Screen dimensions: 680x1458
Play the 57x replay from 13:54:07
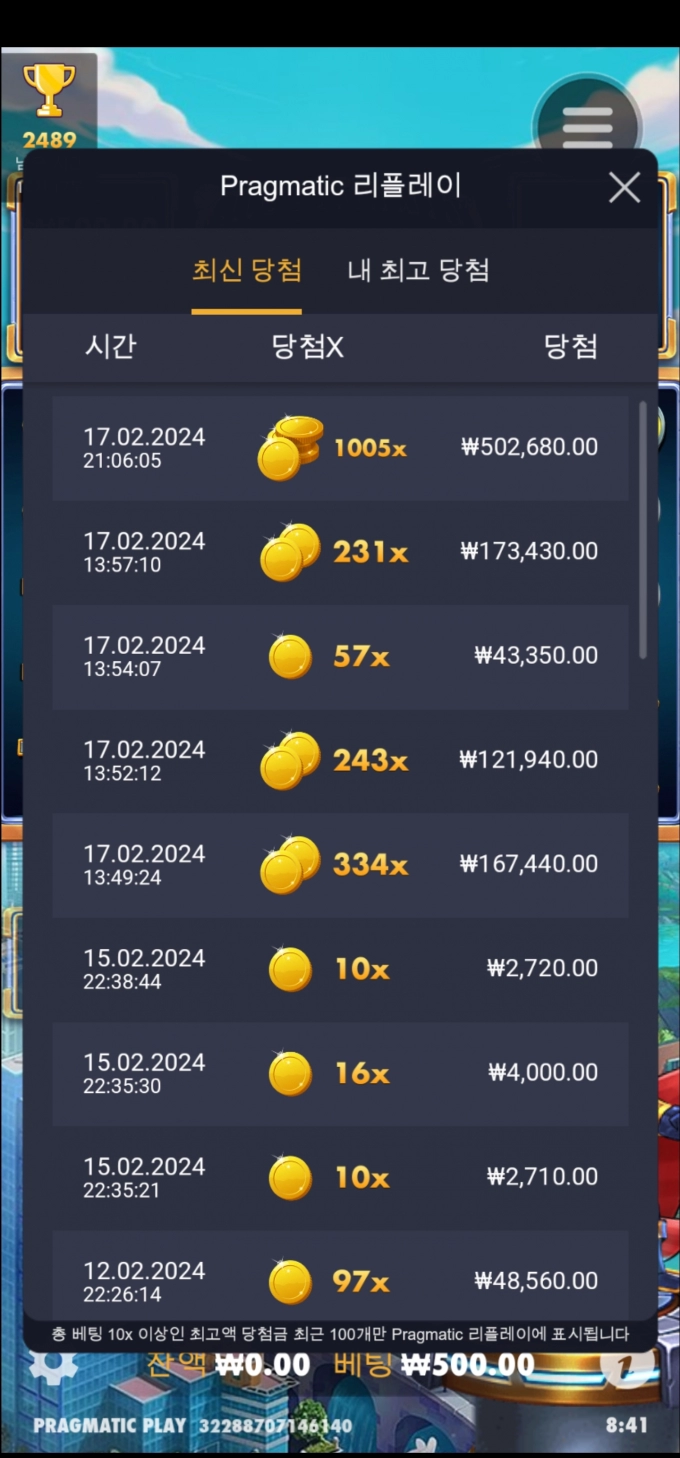(x=340, y=657)
